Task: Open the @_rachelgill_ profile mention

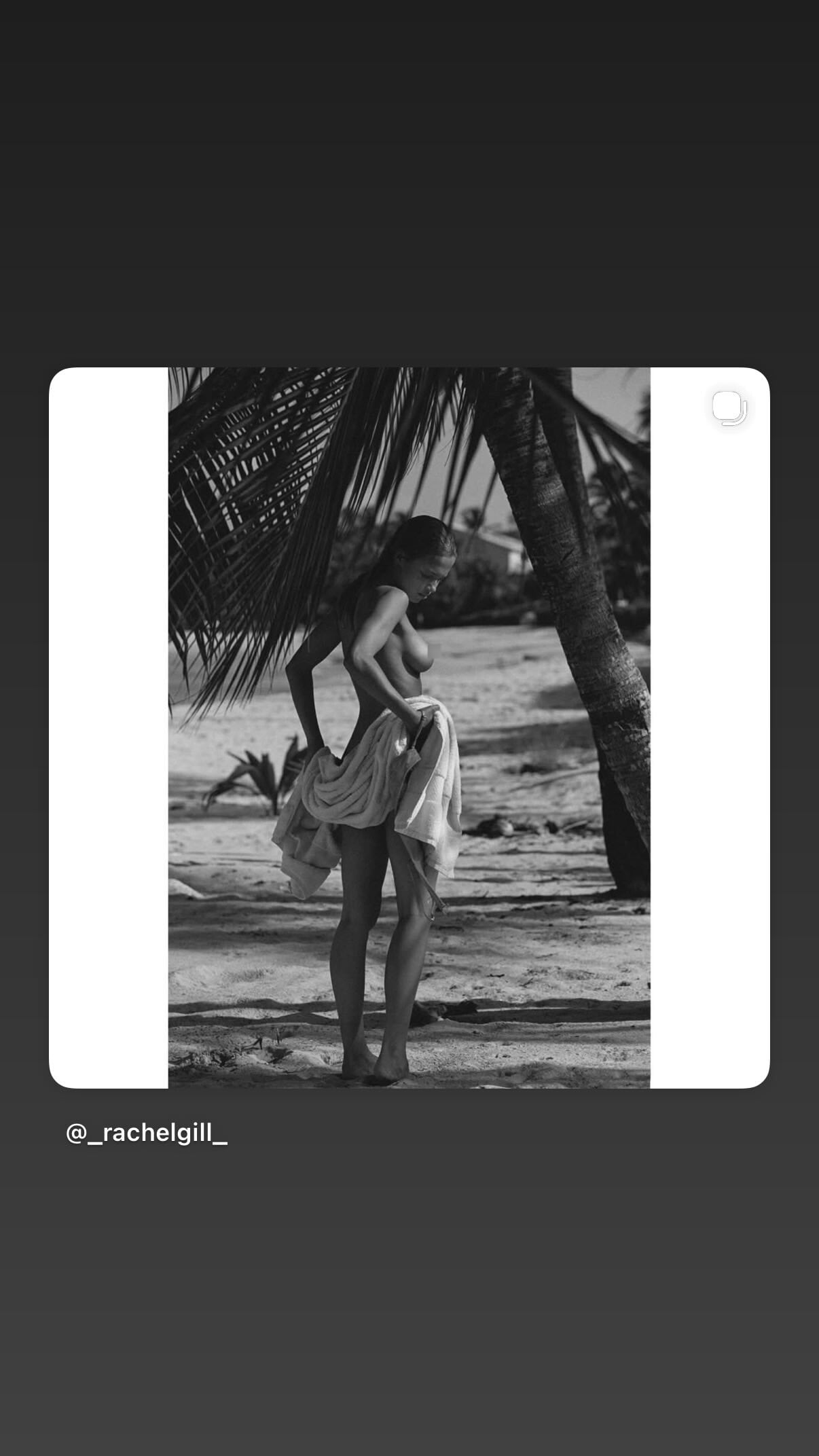Action: coord(146,1133)
